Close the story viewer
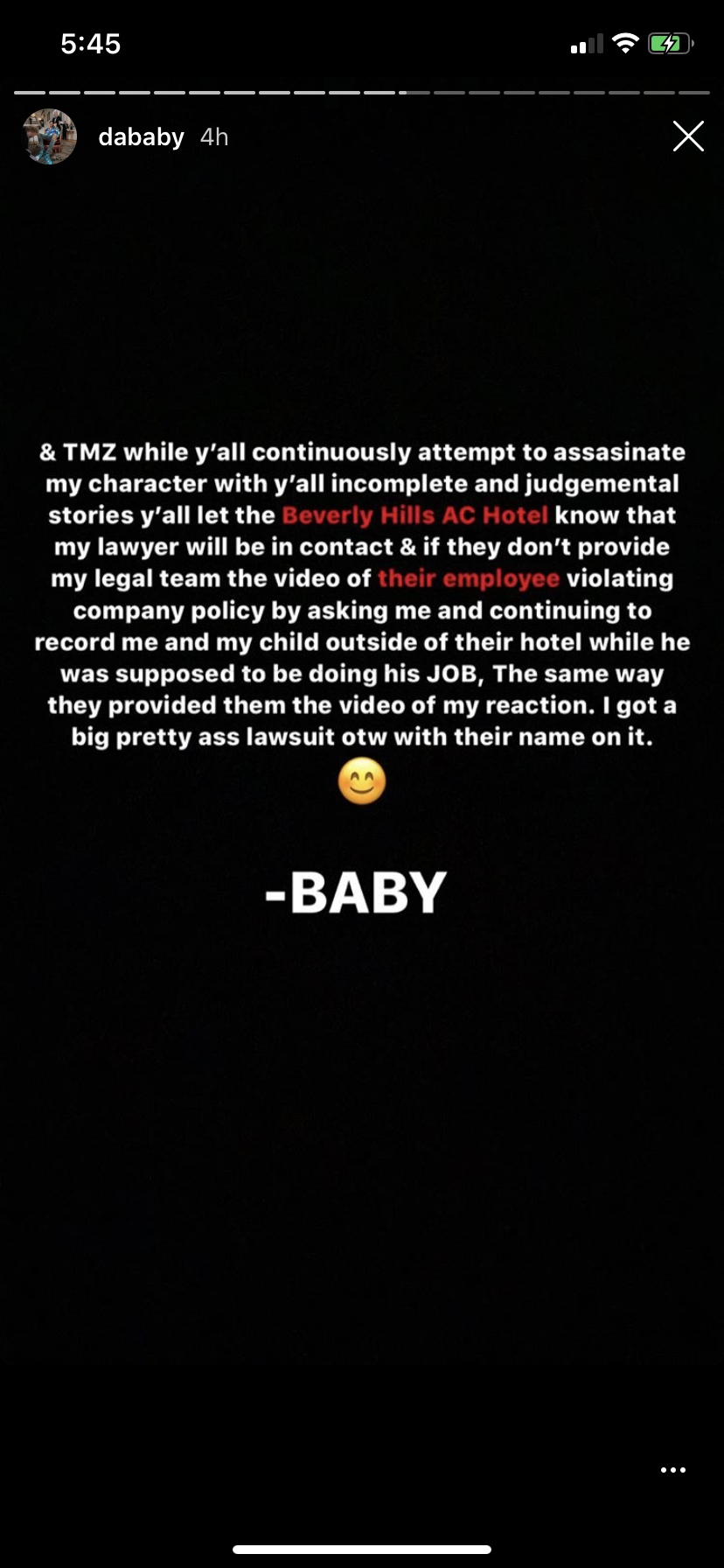This screenshot has width=724, height=1568. [688, 136]
